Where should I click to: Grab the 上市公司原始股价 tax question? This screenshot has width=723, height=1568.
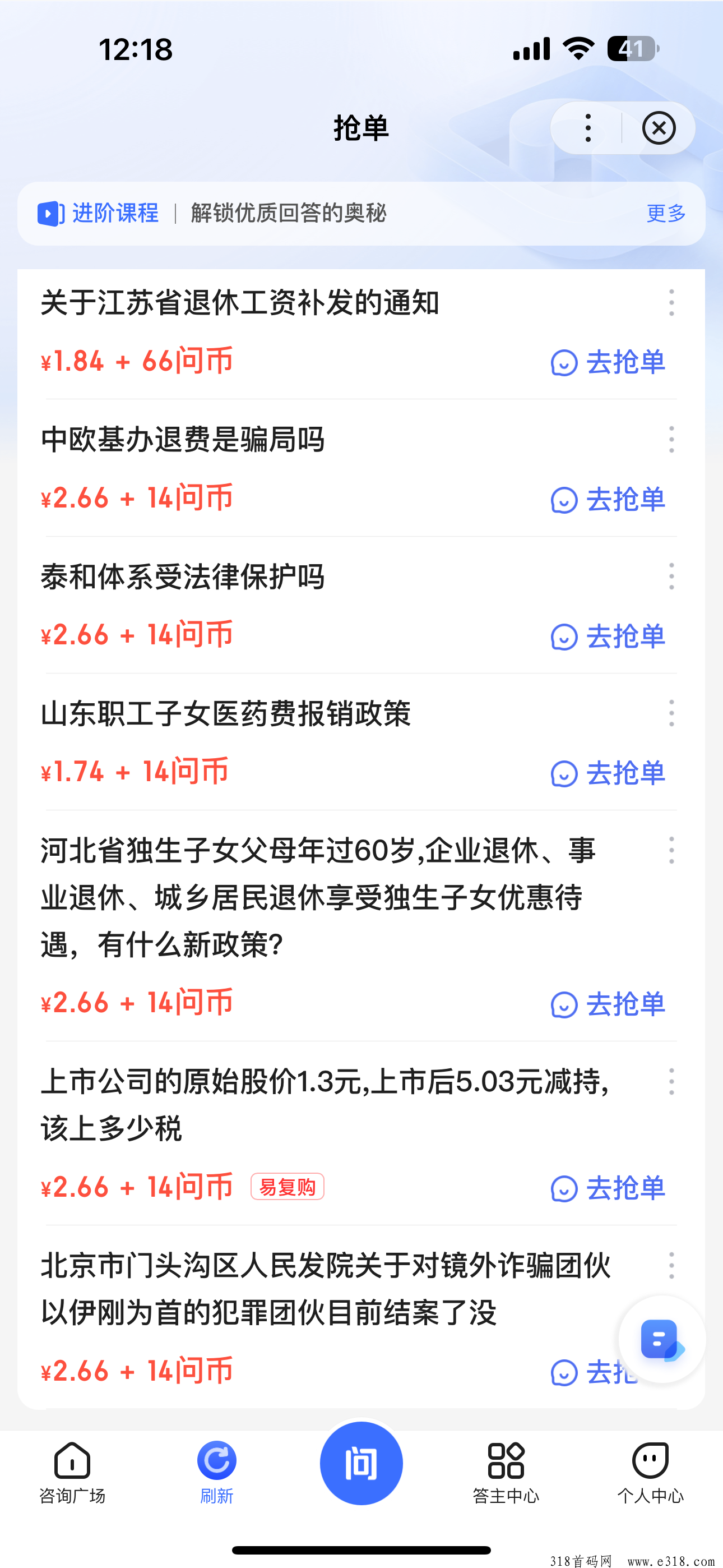(x=608, y=1188)
